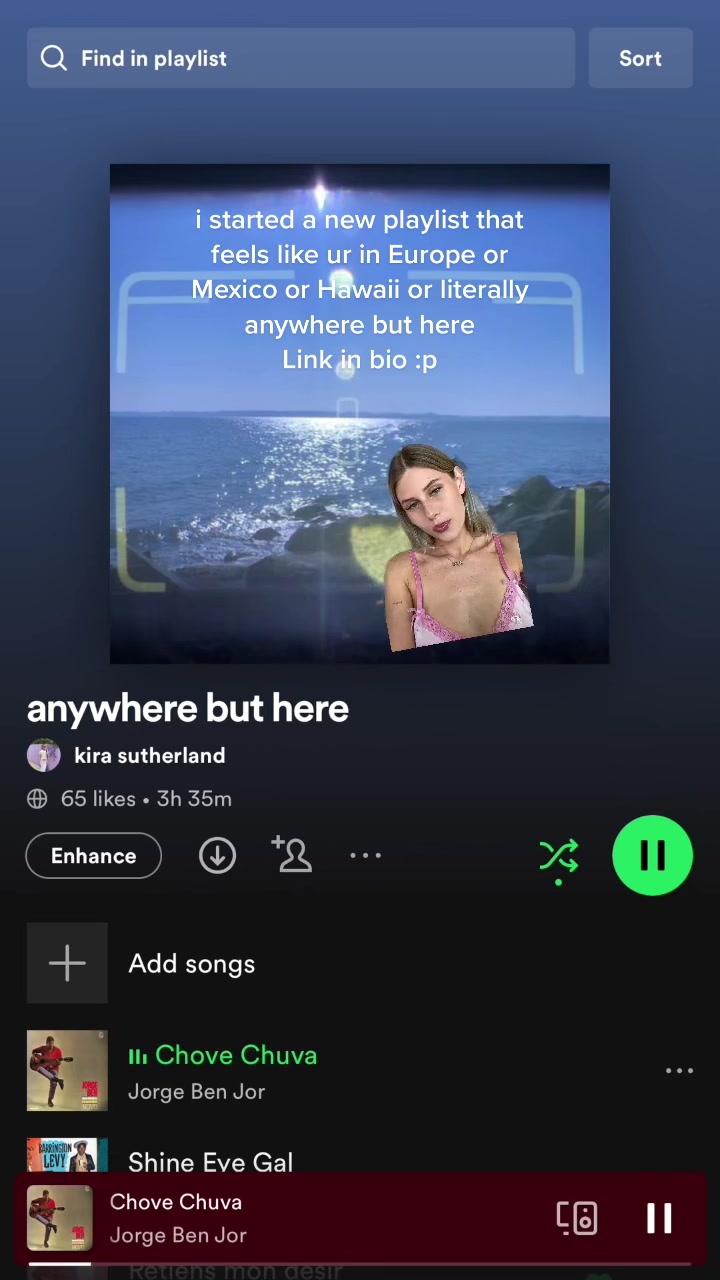Add songs to the playlist
This screenshot has height=1280, width=720.
tap(190, 964)
